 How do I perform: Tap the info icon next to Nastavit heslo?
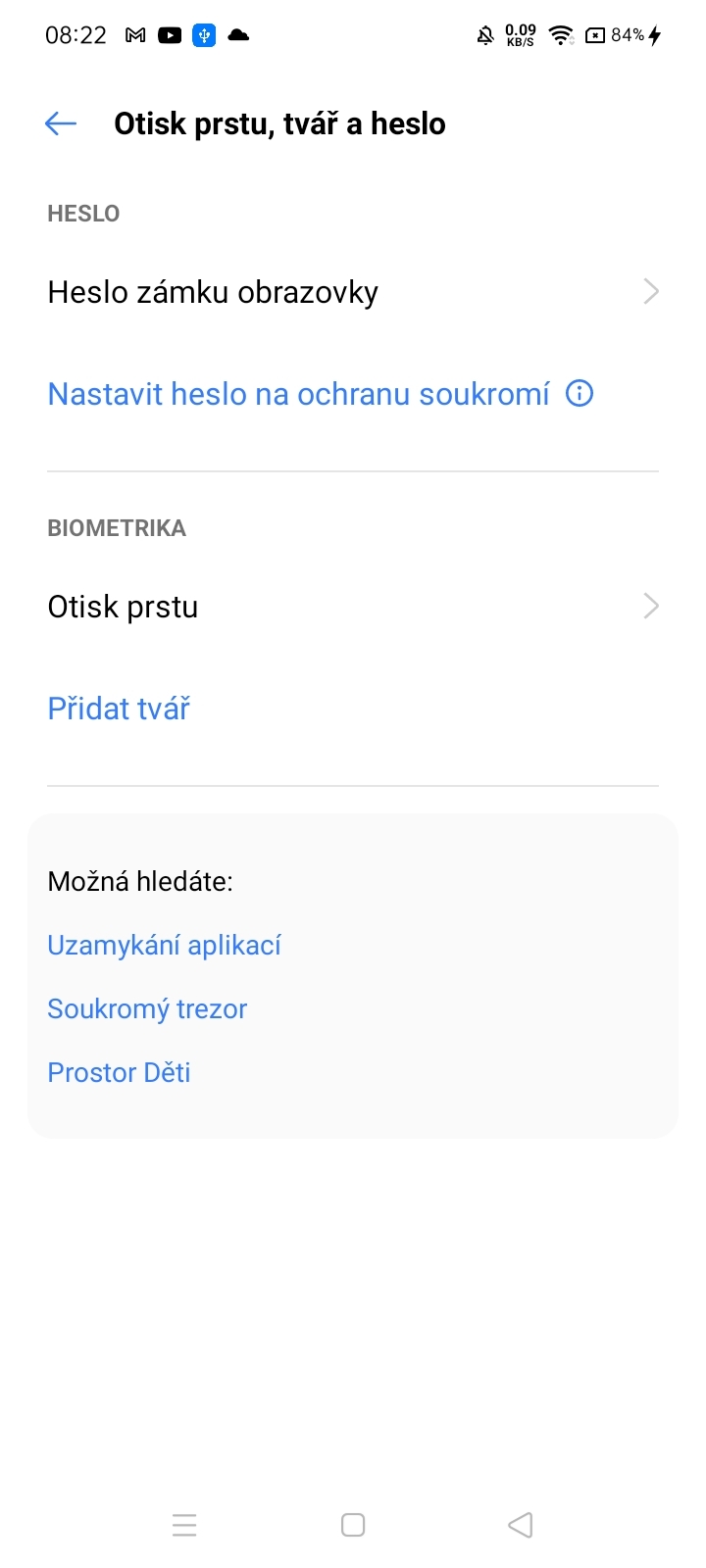[580, 393]
